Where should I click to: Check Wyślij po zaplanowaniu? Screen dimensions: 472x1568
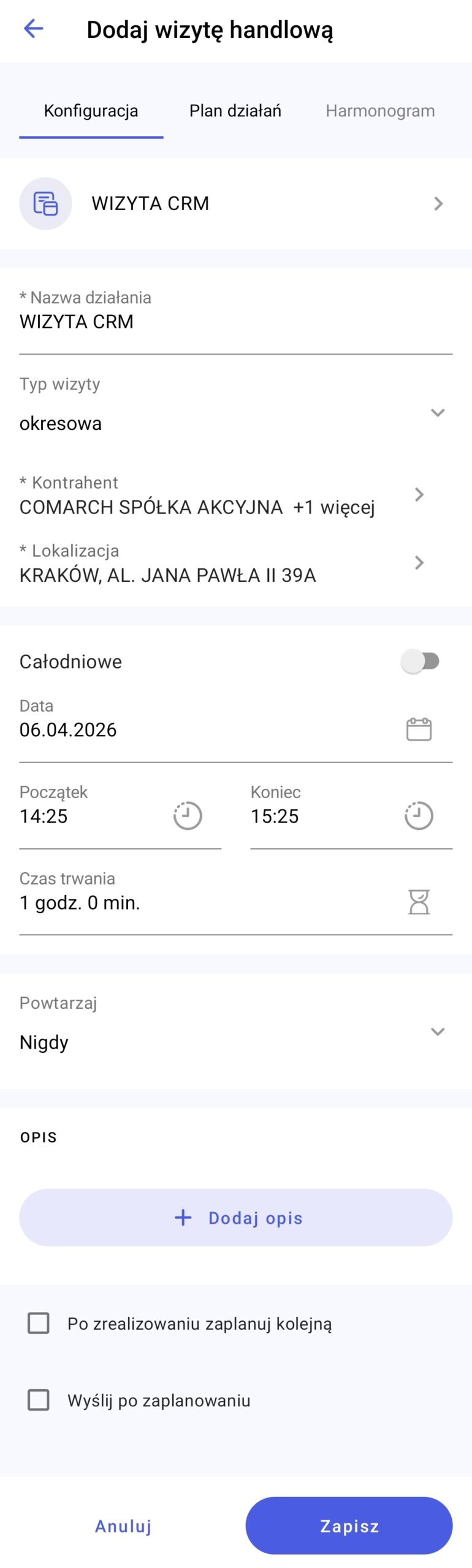(x=39, y=1401)
